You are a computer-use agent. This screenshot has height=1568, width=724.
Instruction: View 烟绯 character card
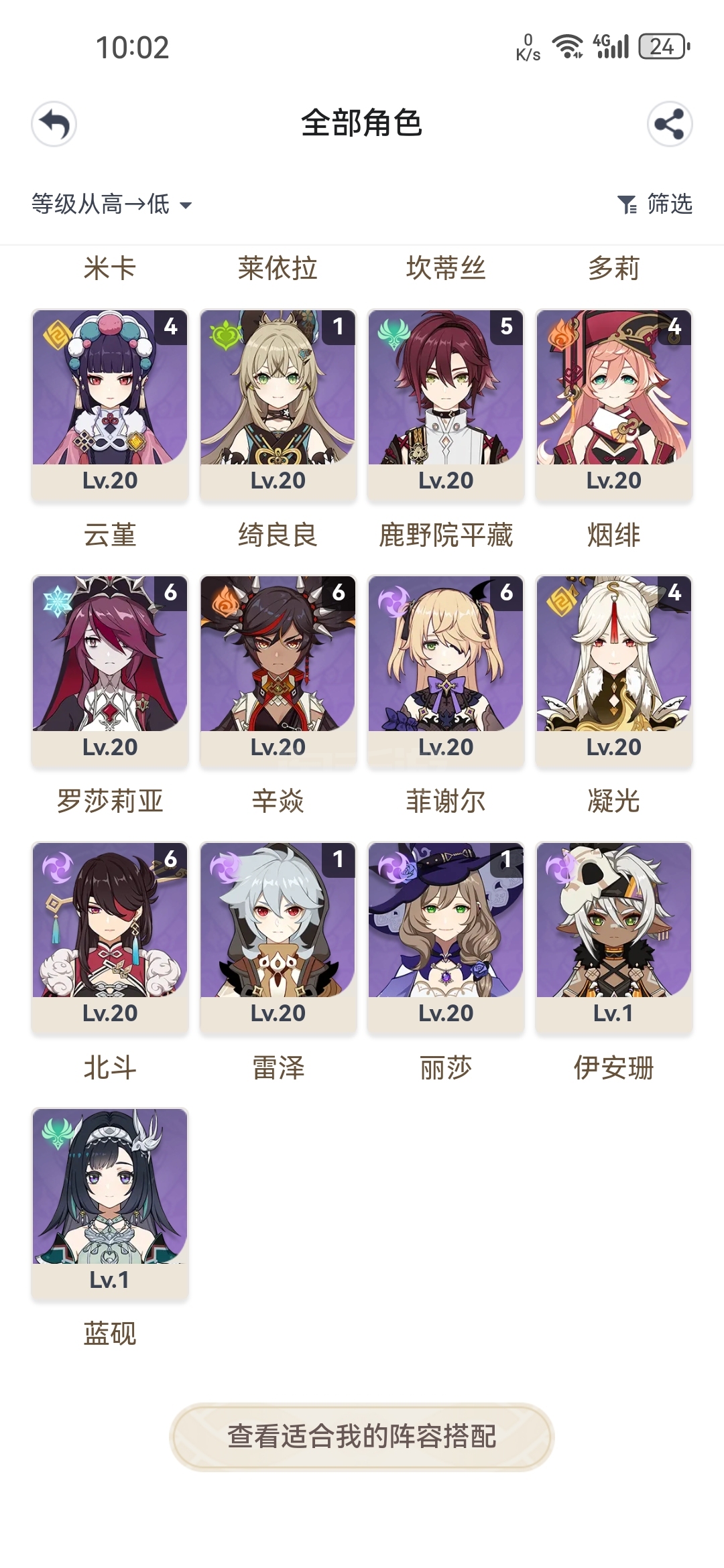(x=614, y=405)
